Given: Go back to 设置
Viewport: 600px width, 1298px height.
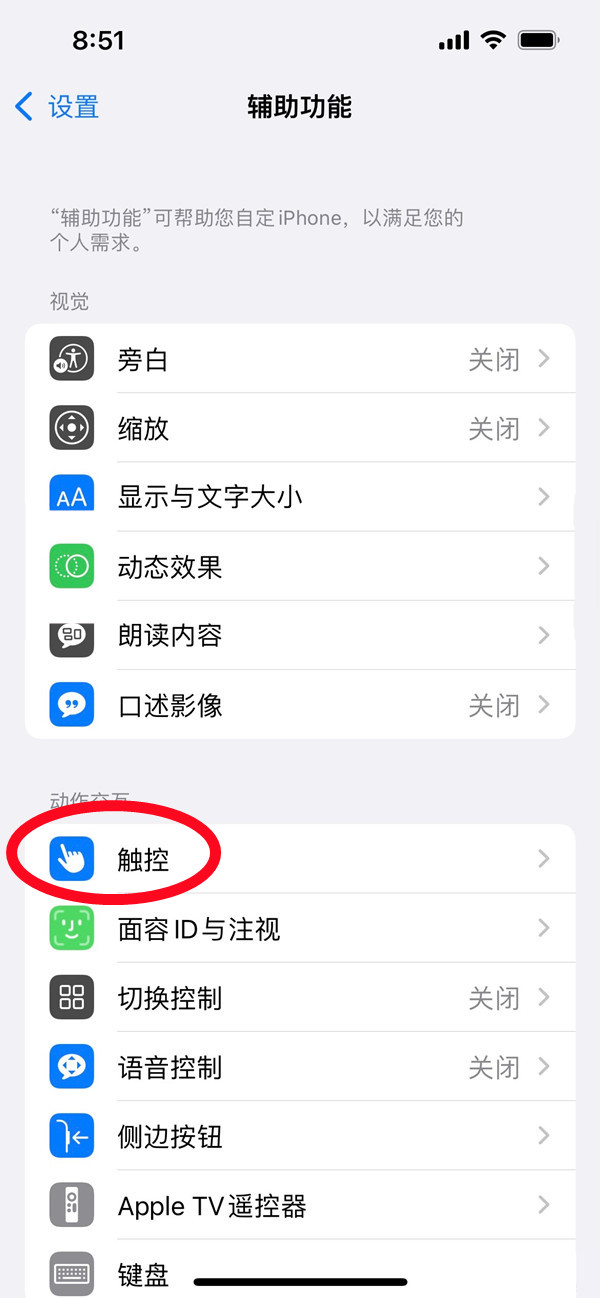Looking at the screenshot, I should (x=58, y=106).
